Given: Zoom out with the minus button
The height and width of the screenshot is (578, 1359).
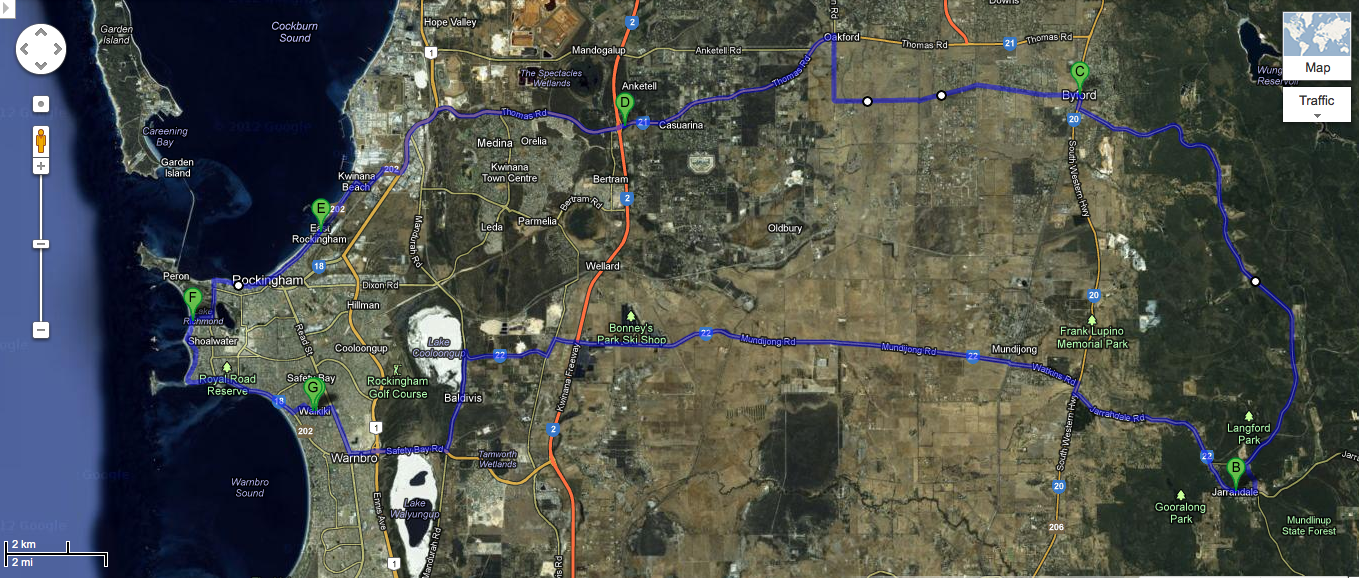Looking at the screenshot, I should pyautogui.click(x=41, y=330).
